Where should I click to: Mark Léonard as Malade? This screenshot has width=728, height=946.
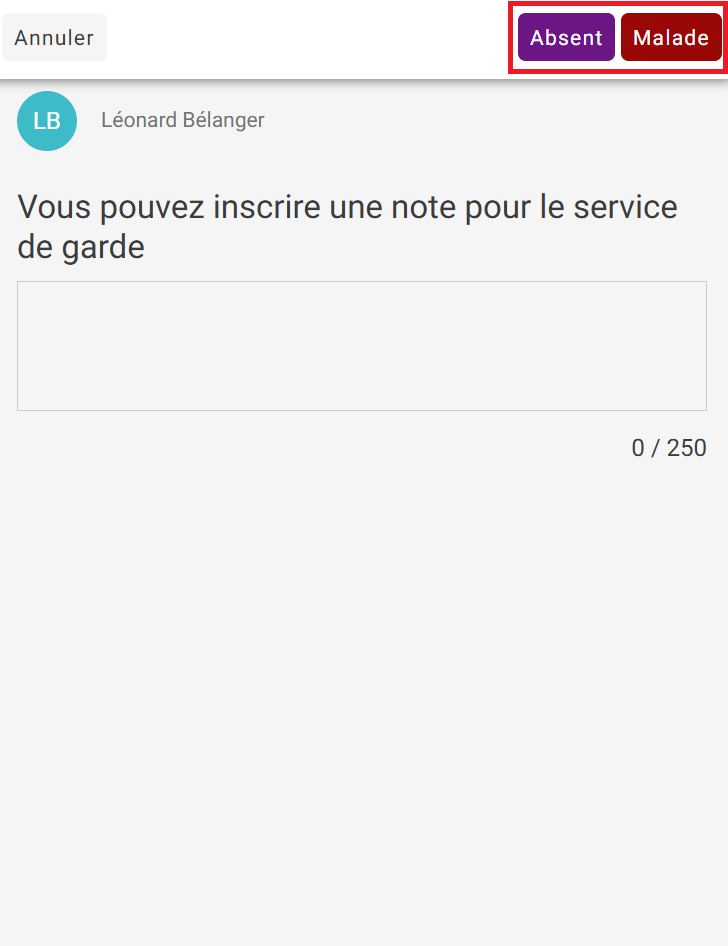point(671,38)
